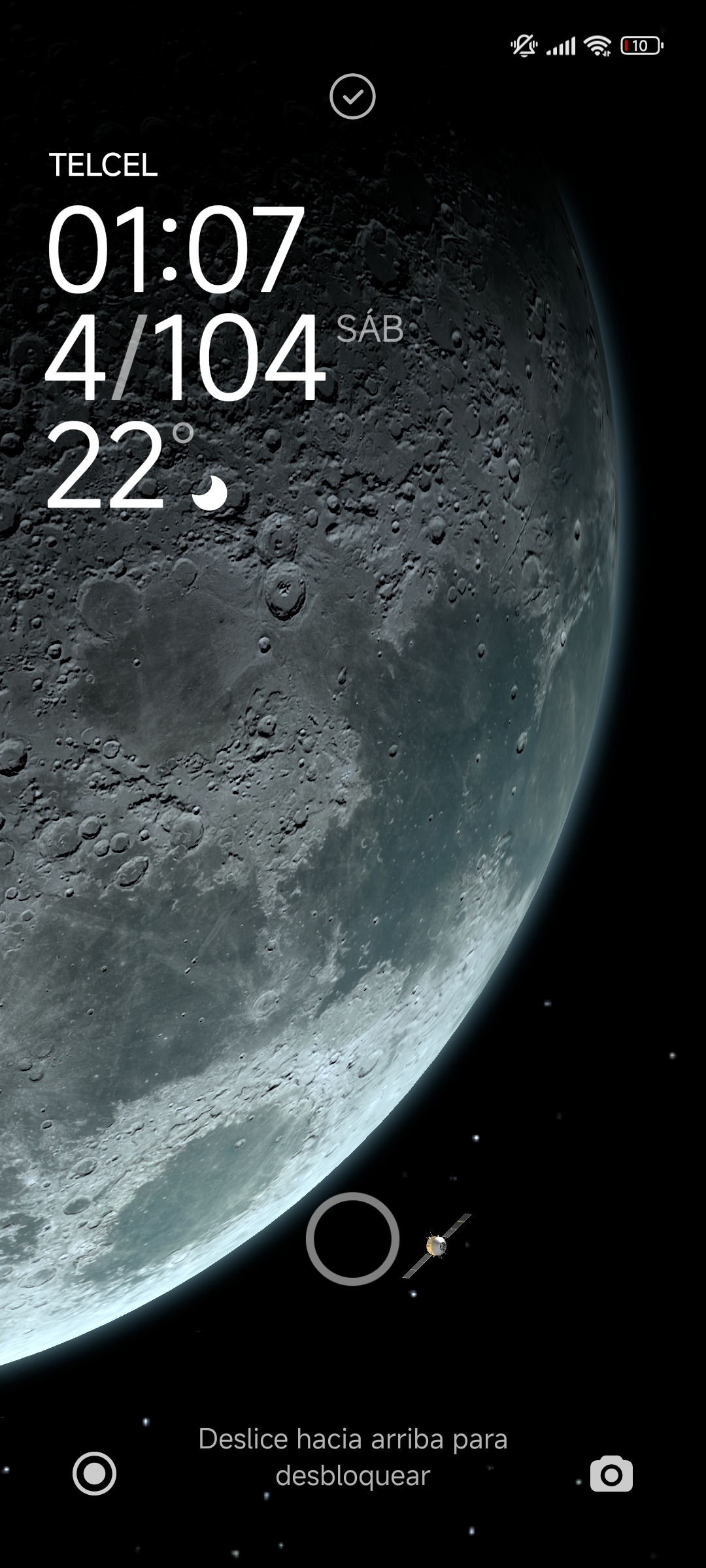This screenshot has width=706, height=1568.
Task: Open the camera shortcut icon
Action: 611,1474
